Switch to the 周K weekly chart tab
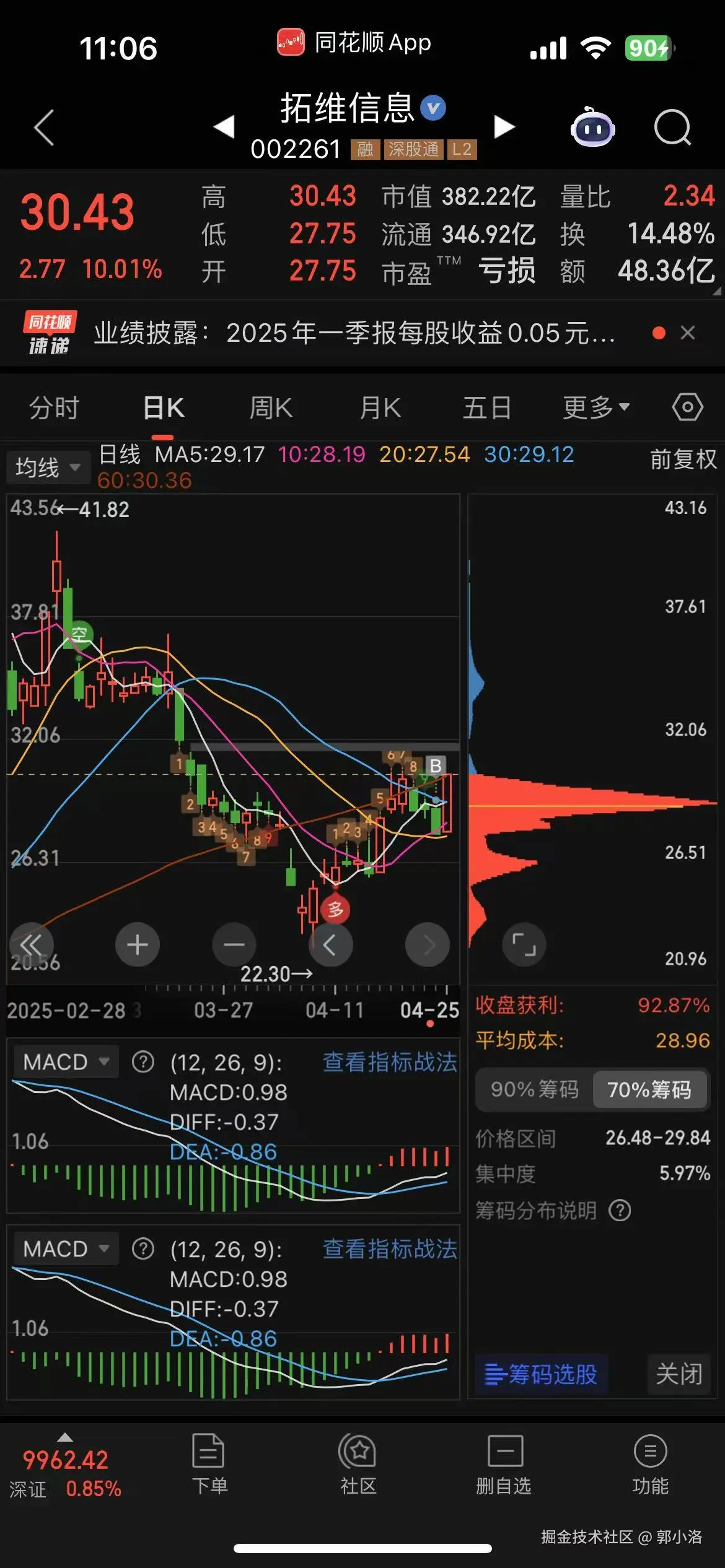 [270, 407]
